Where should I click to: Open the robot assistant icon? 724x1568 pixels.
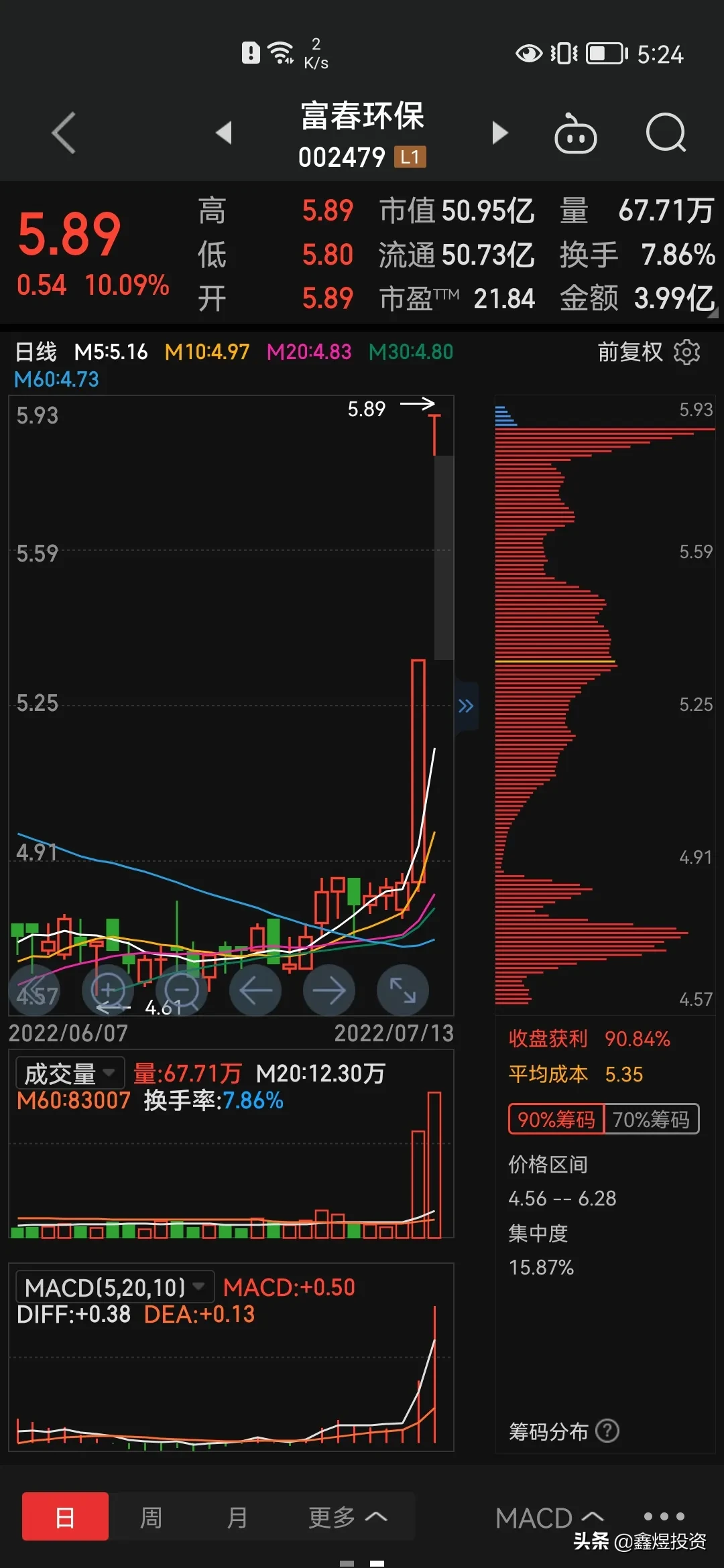tap(575, 133)
